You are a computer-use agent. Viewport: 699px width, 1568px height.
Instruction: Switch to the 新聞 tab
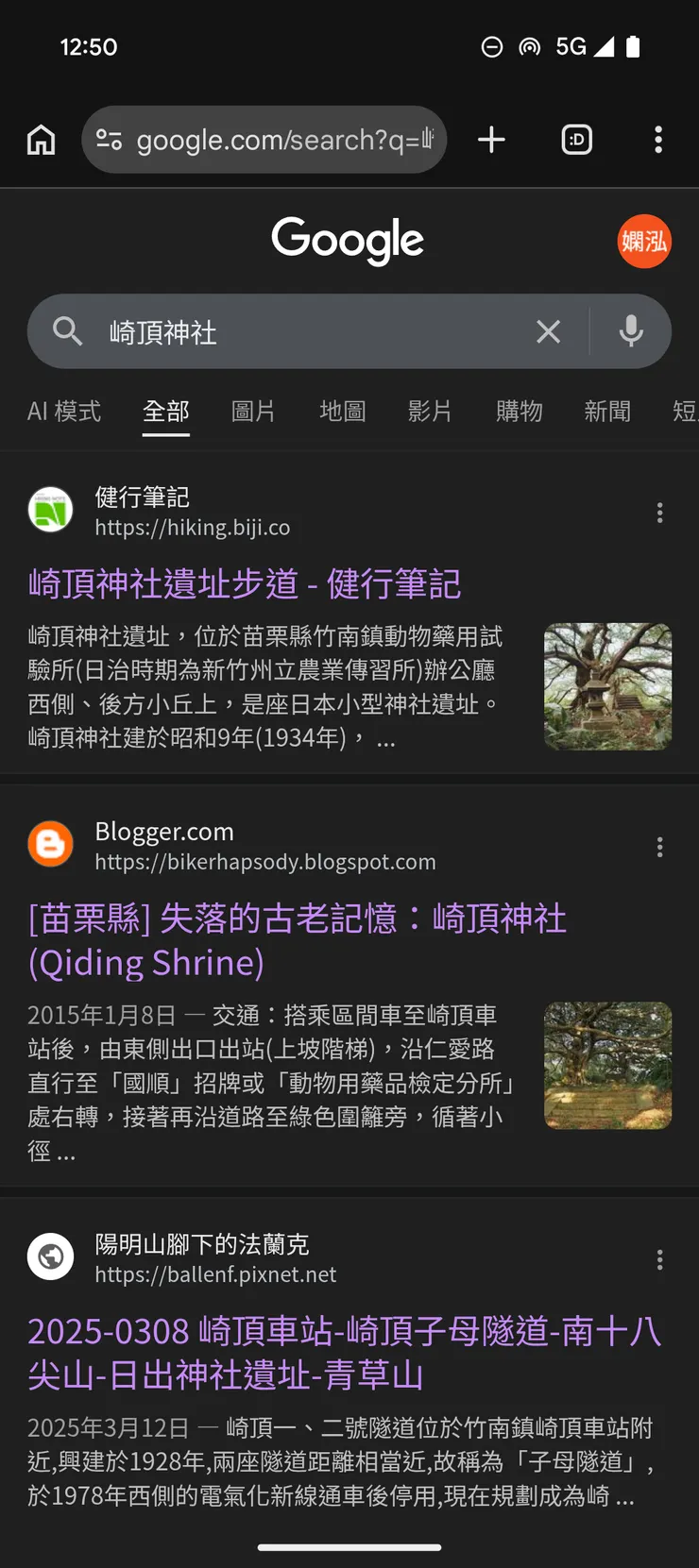point(607,412)
